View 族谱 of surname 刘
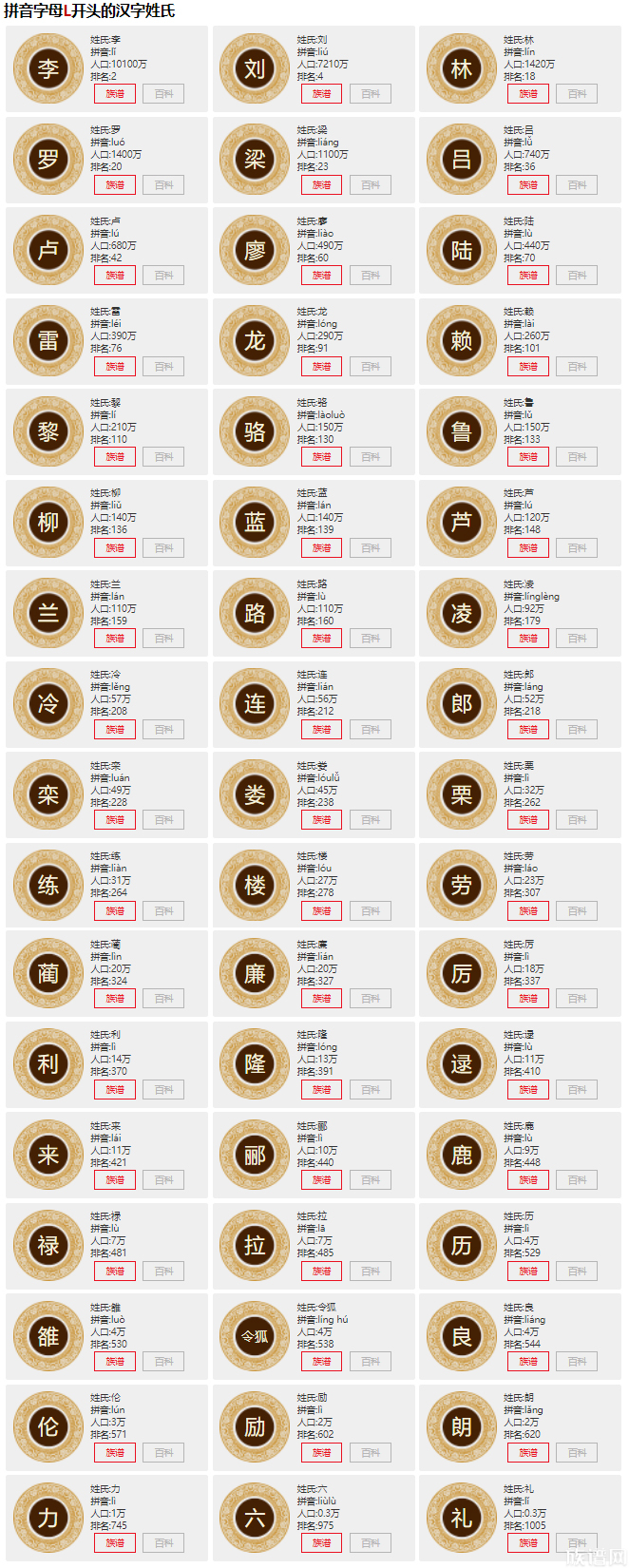 (x=321, y=94)
